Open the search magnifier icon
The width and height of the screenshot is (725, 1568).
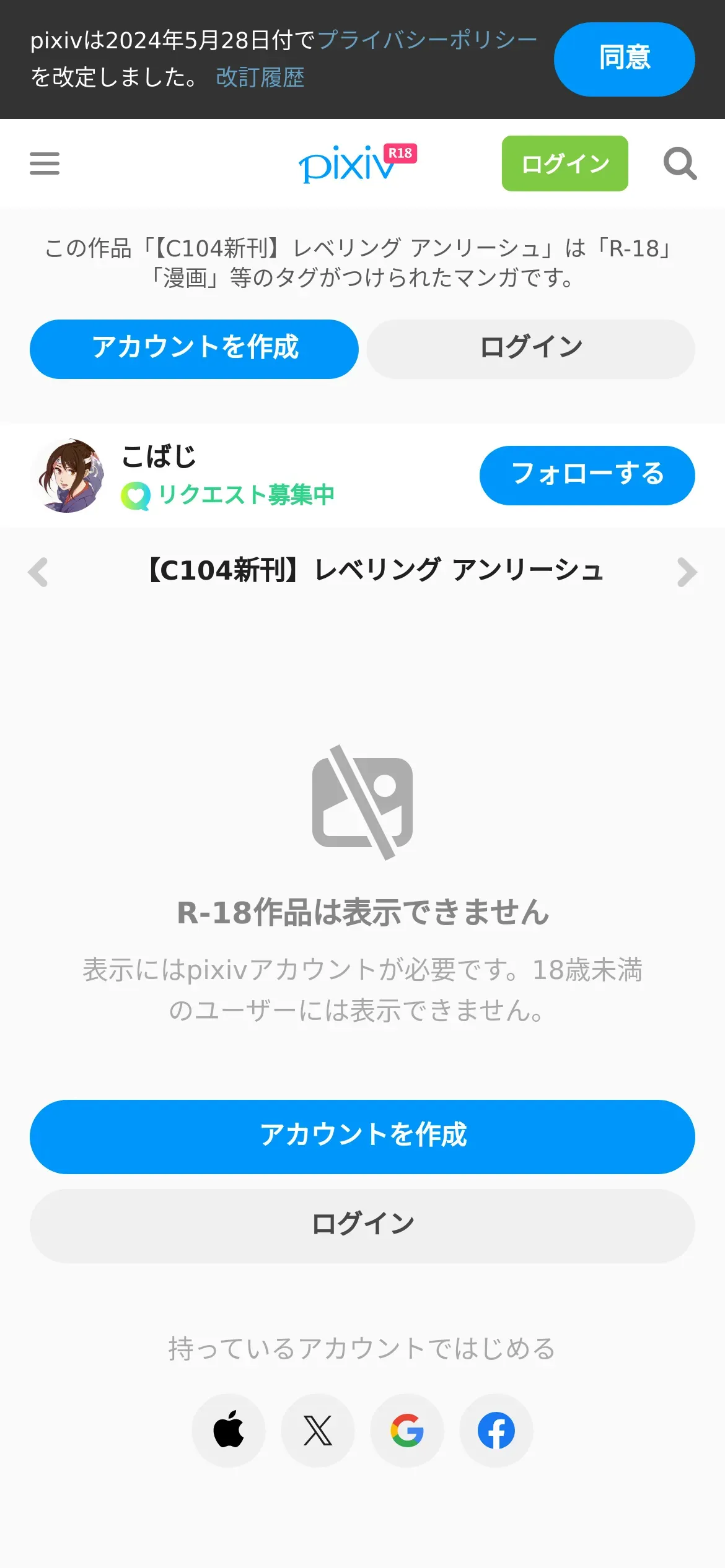click(x=680, y=163)
